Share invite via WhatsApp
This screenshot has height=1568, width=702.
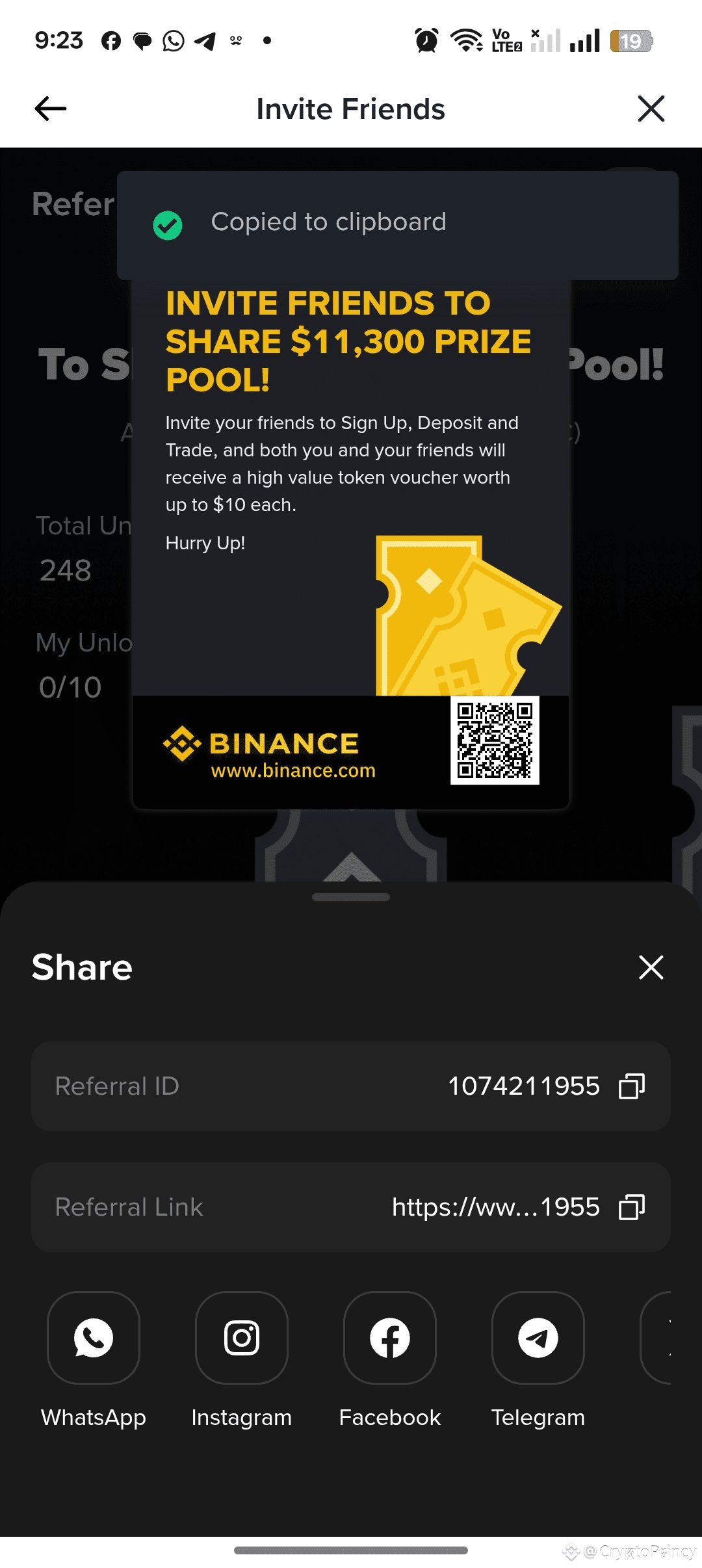click(x=94, y=1338)
